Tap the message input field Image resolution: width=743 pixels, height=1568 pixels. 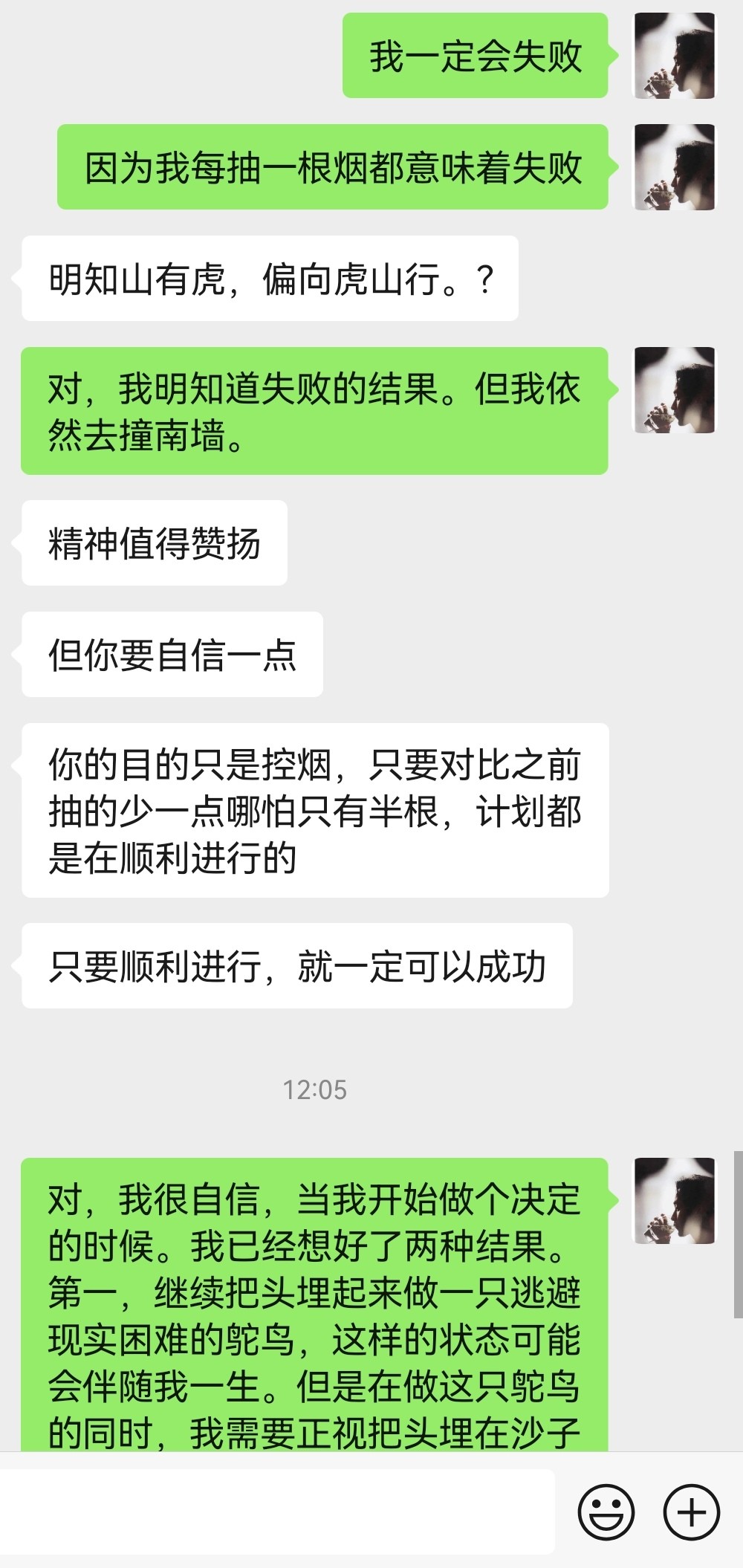coord(275,1512)
